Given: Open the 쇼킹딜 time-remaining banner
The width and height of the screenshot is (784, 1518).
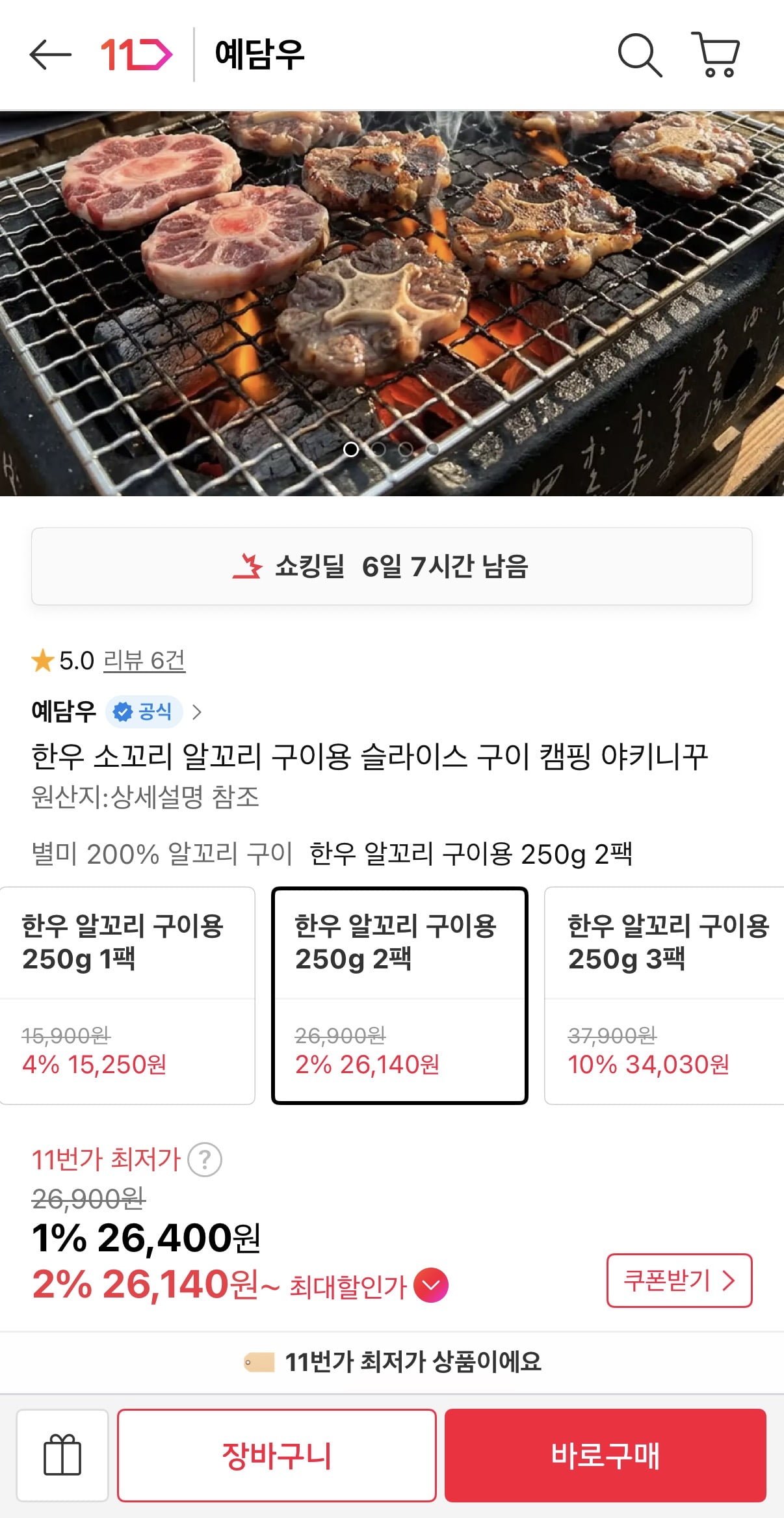Looking at the screenshot, I should point(391,566).
